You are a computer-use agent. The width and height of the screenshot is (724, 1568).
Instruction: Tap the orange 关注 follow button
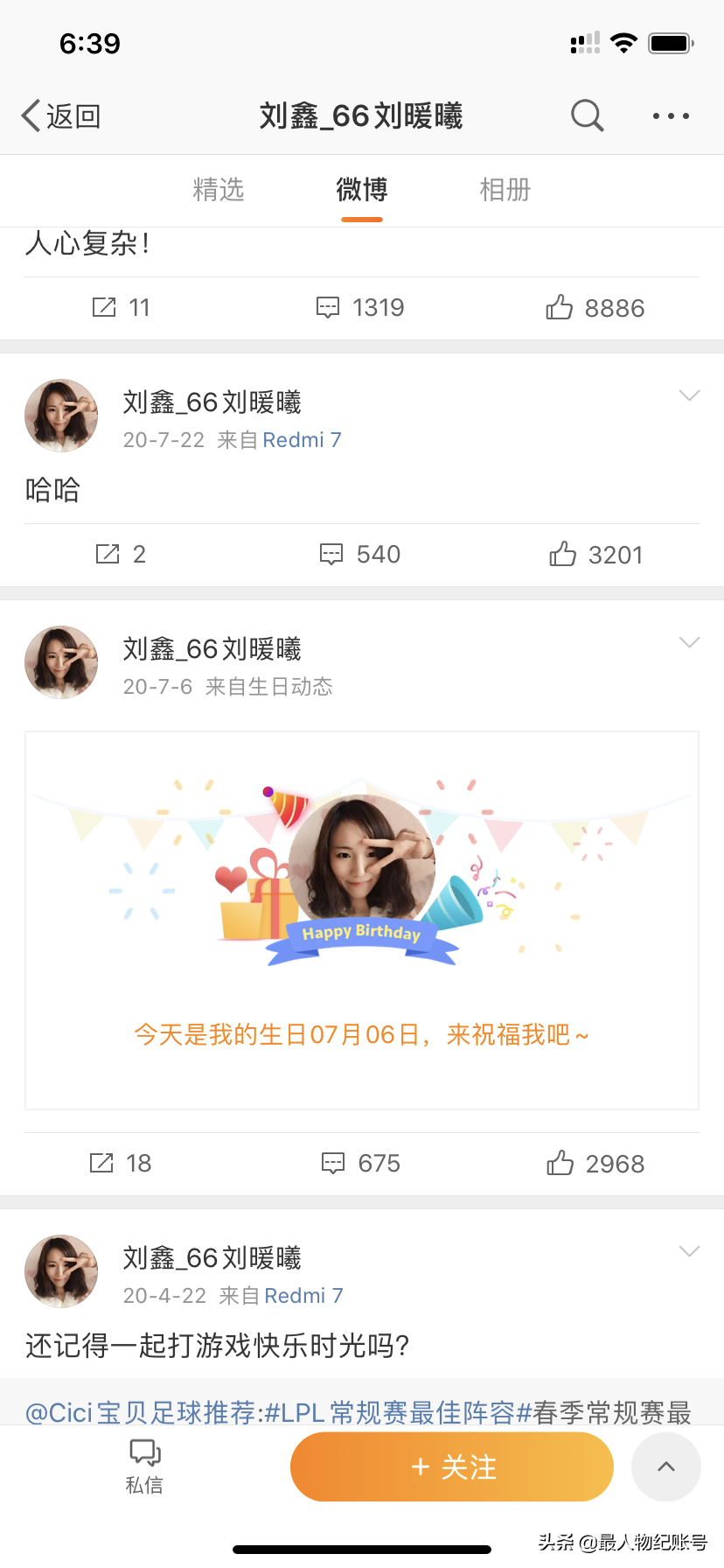pos(451,1466)
